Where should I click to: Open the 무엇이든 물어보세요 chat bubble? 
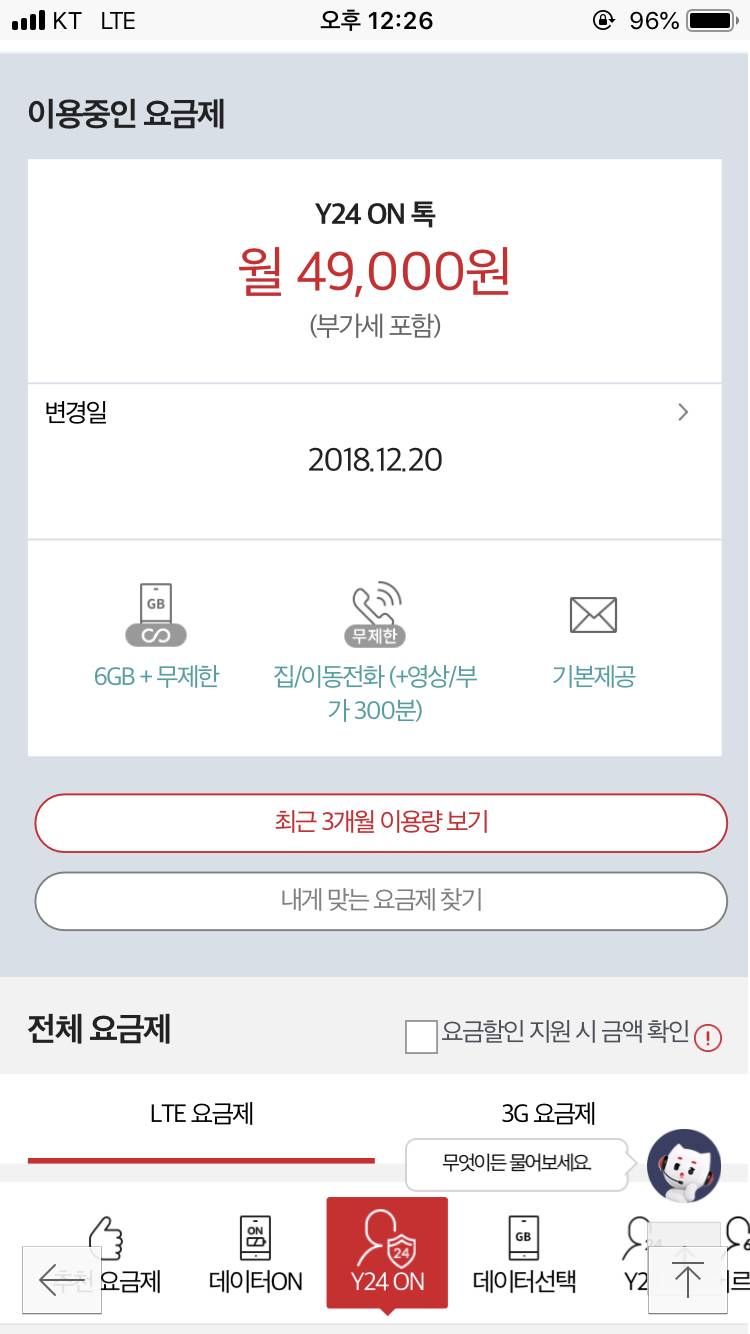(517, 1165)
